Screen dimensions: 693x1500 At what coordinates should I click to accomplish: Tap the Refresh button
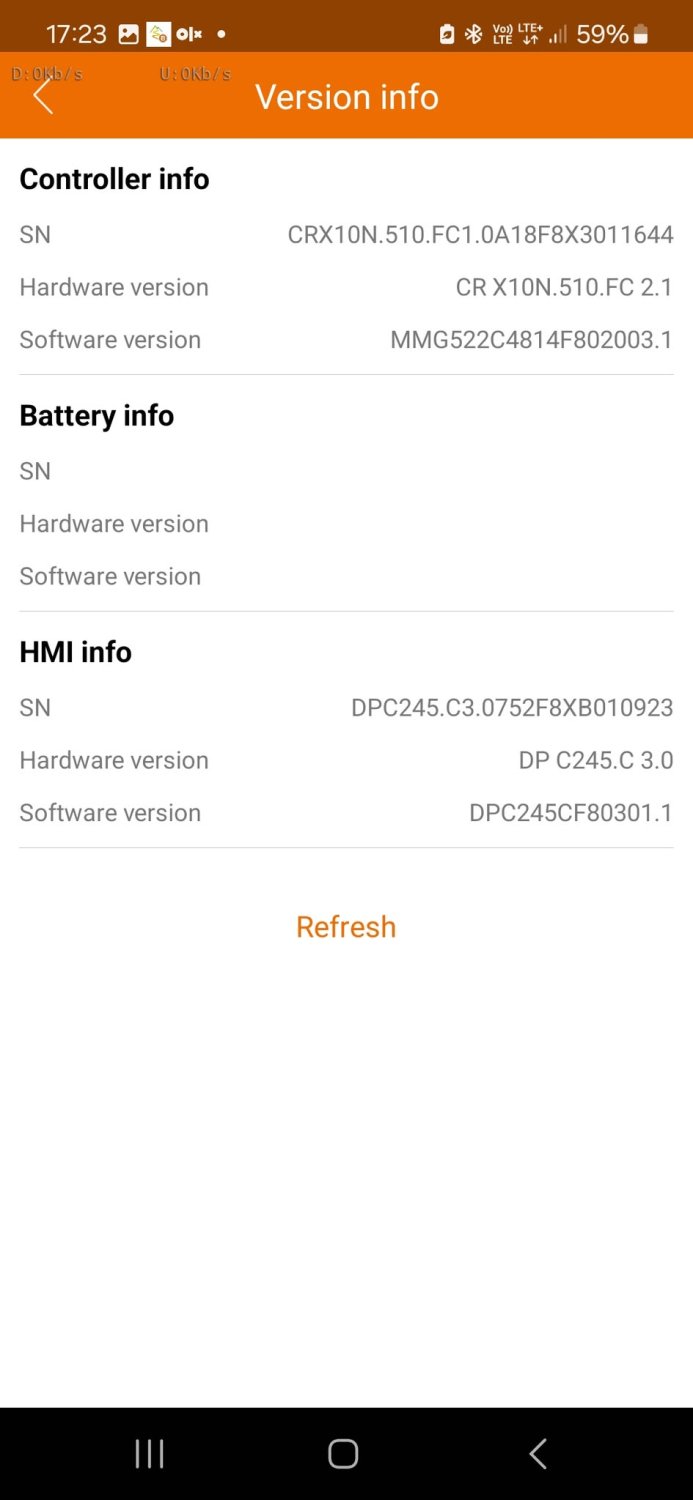(x=346, y=927)
